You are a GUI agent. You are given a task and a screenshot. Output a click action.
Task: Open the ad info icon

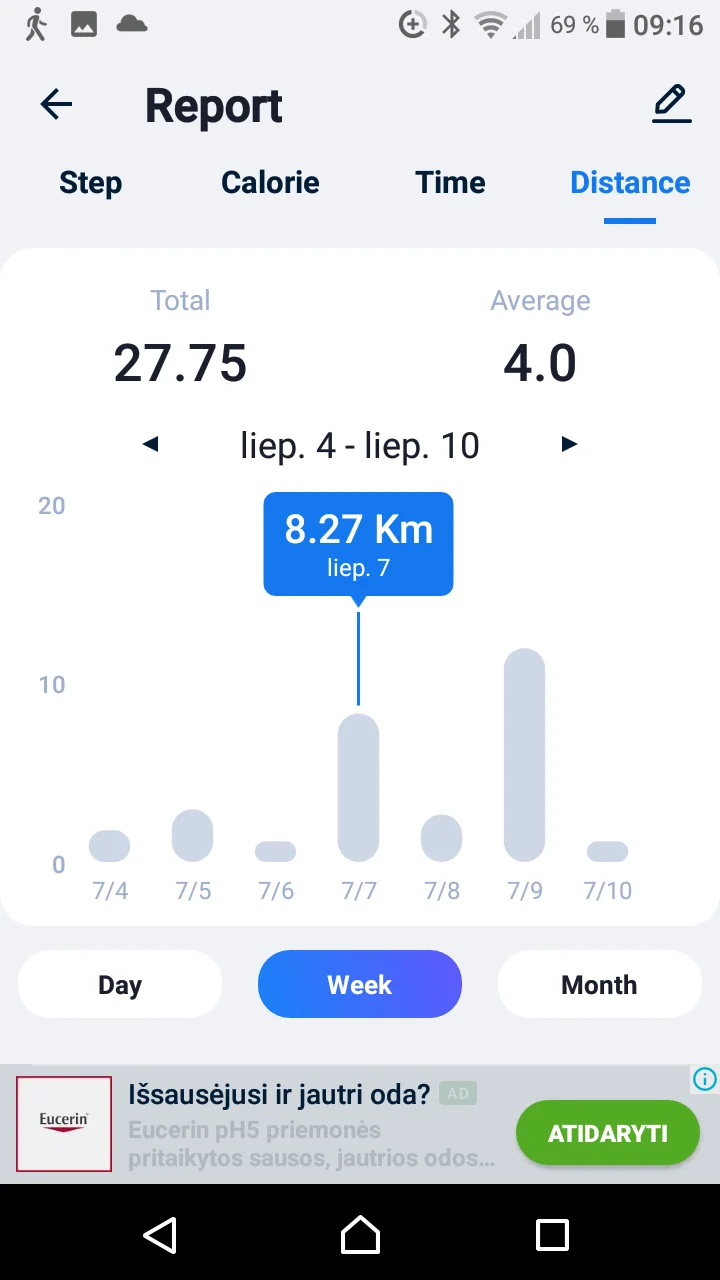pos(705,1079)
